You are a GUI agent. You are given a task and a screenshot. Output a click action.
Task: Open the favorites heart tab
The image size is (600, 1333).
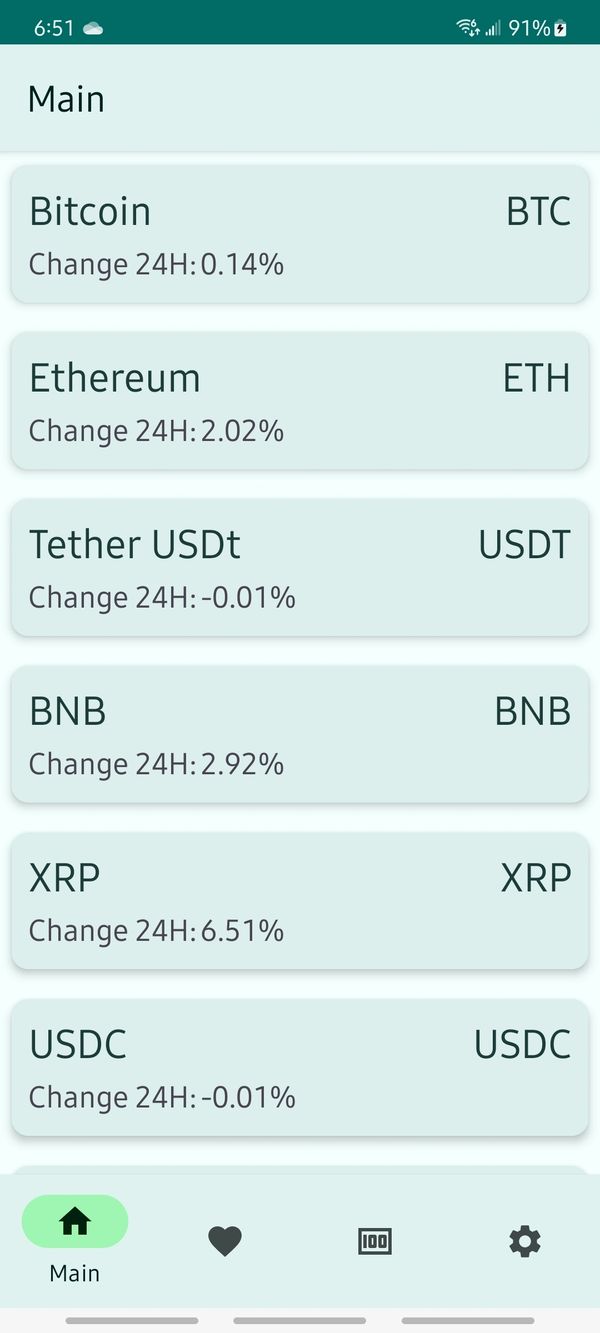pos(225,1241)
